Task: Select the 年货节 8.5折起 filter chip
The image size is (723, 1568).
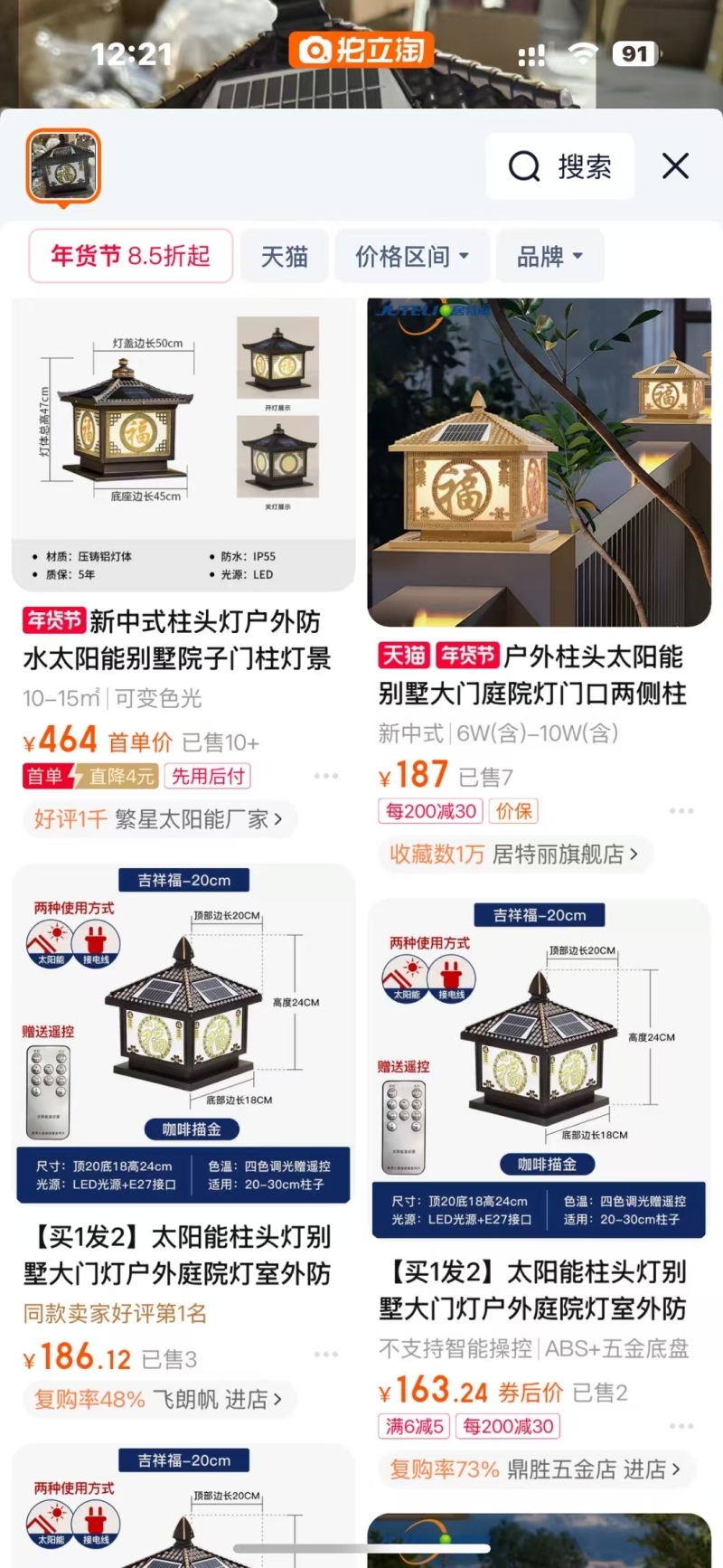Action: (131, 256)
